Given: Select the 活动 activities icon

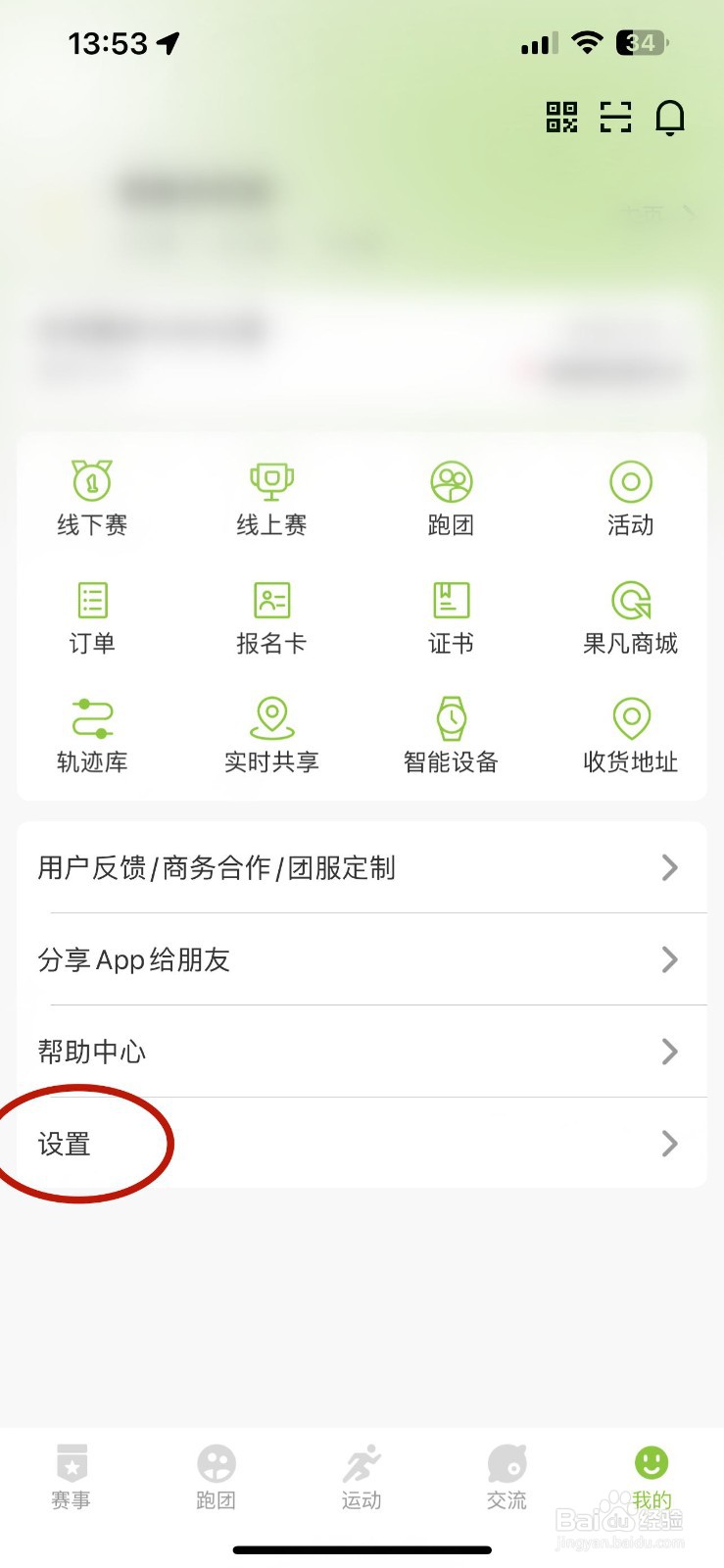Looking at the screenshot, I should tap(630, 499).
